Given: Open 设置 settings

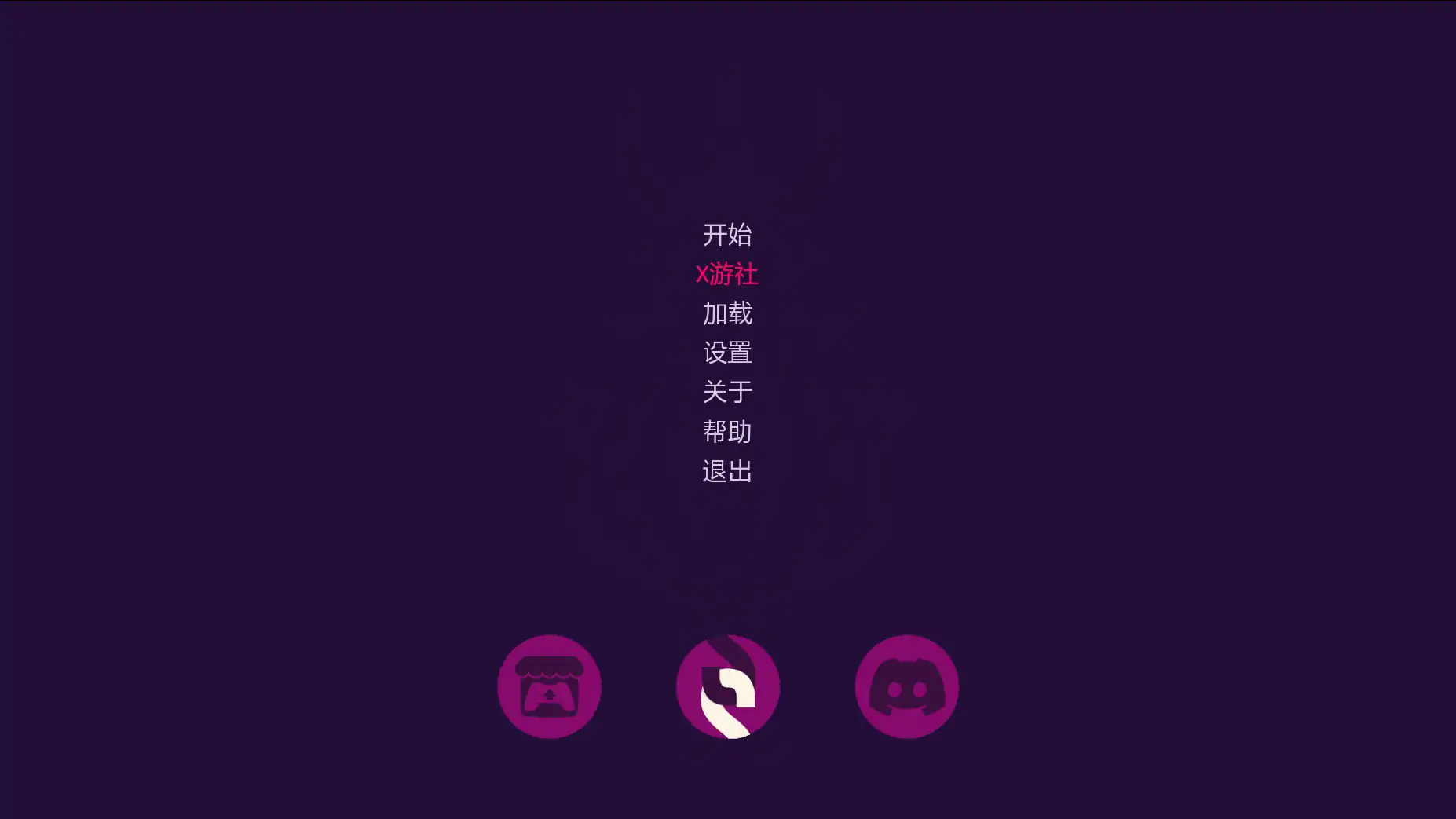Looking at the screenshot, I should point(727,353).
